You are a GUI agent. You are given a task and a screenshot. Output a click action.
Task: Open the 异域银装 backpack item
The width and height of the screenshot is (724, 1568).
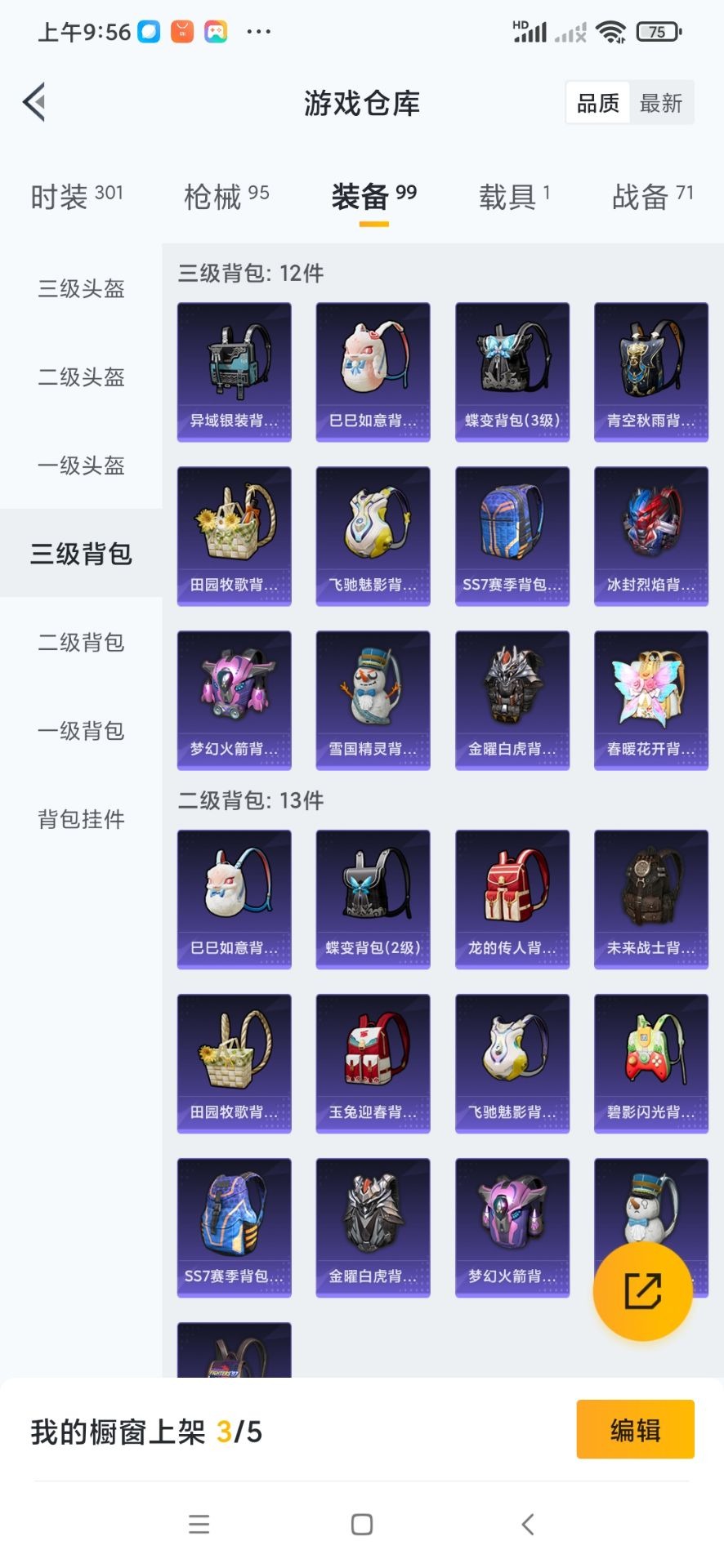click(x=235, y=372)
